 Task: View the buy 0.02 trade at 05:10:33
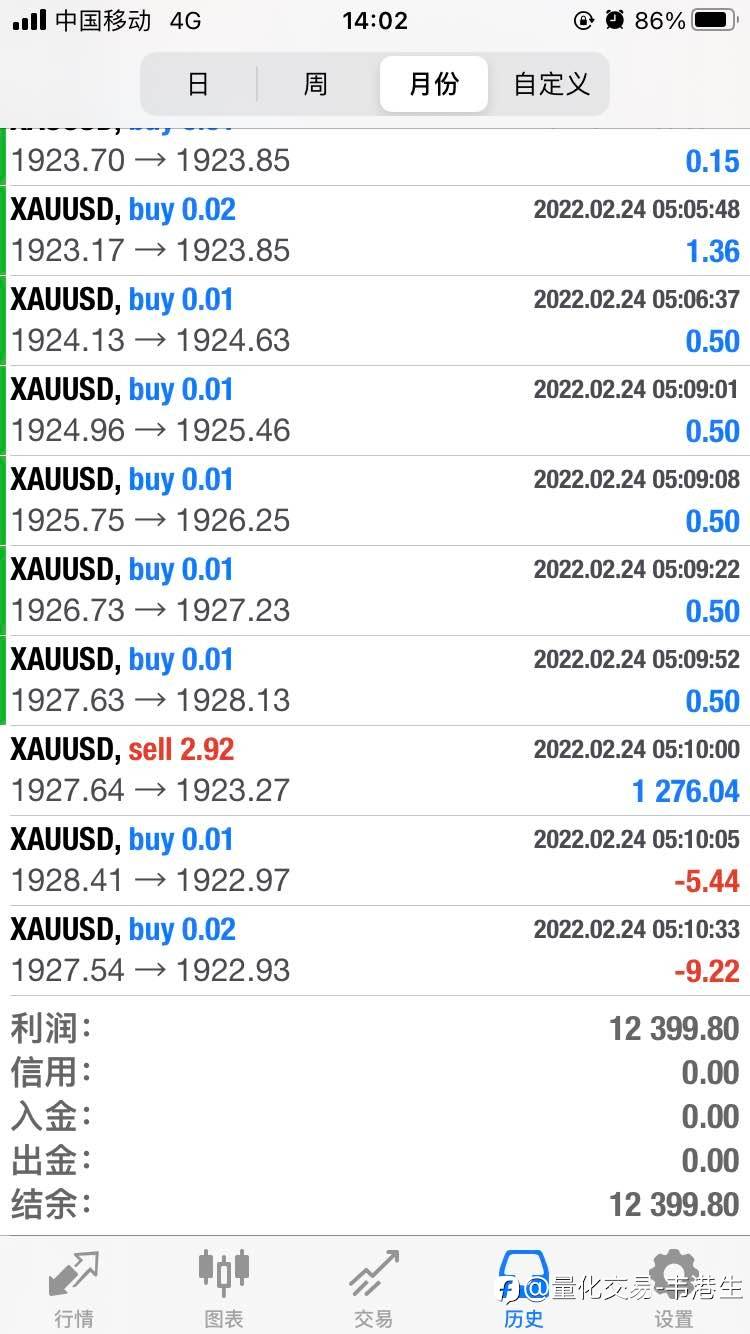375,951
